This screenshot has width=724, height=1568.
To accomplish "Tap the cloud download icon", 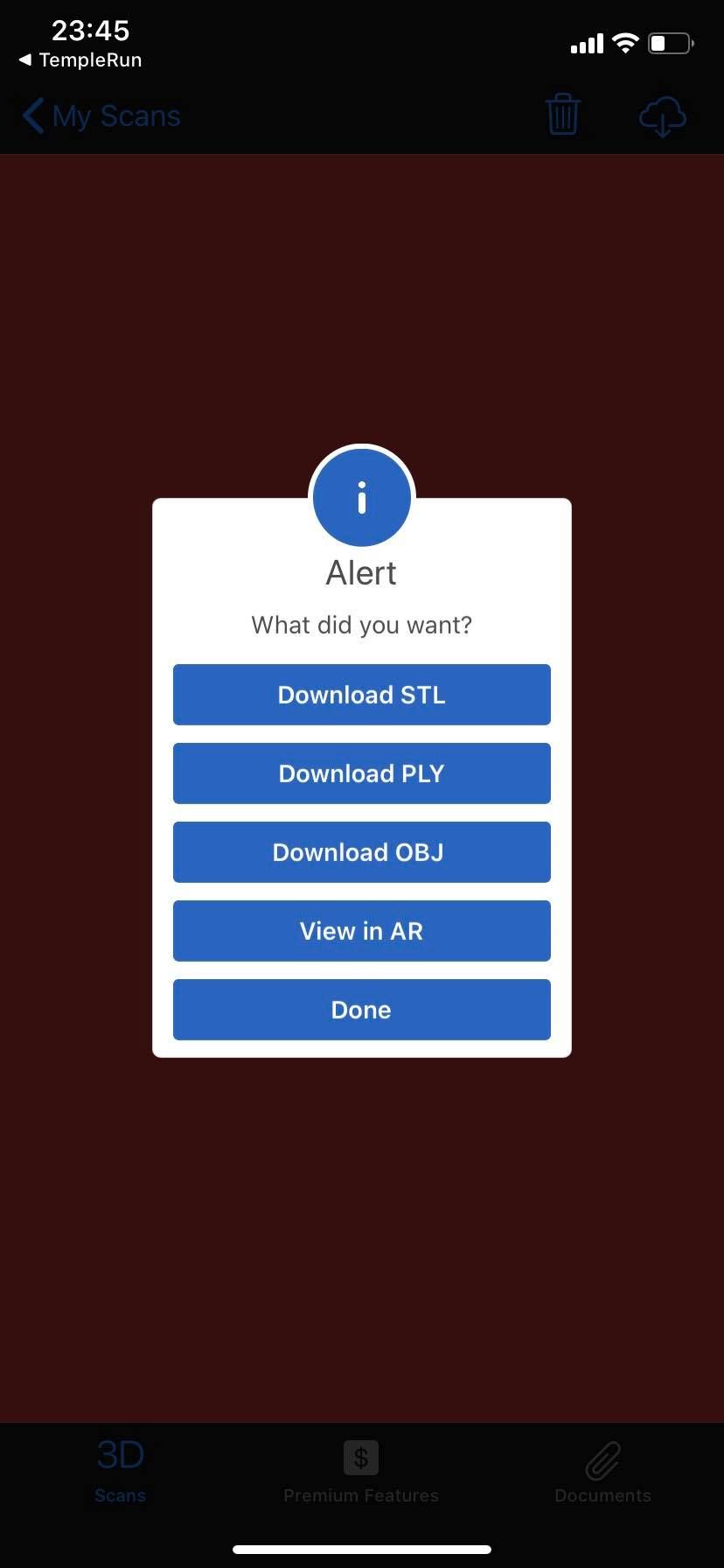I will 663,116.
